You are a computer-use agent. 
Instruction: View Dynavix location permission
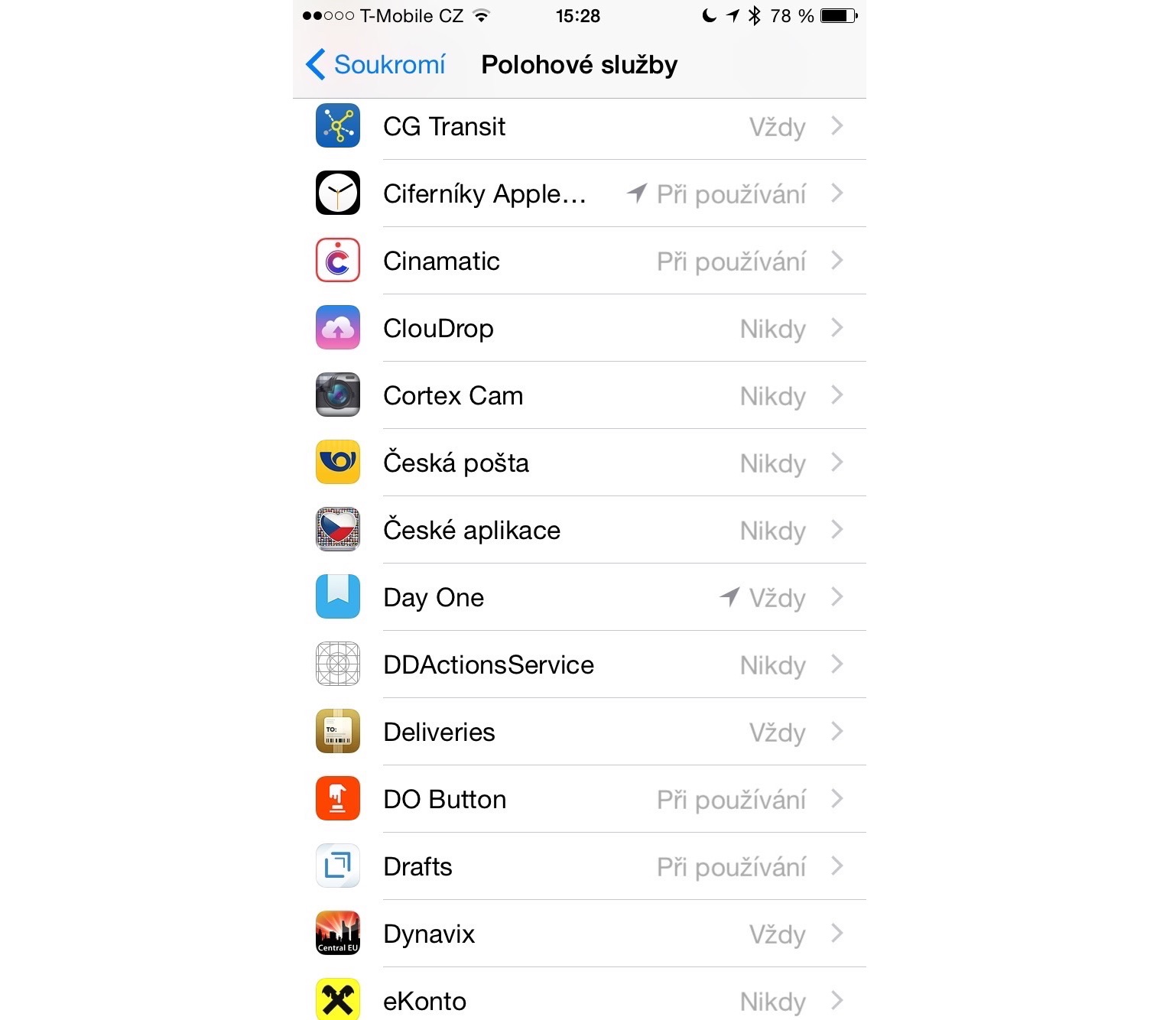(579, 934)
